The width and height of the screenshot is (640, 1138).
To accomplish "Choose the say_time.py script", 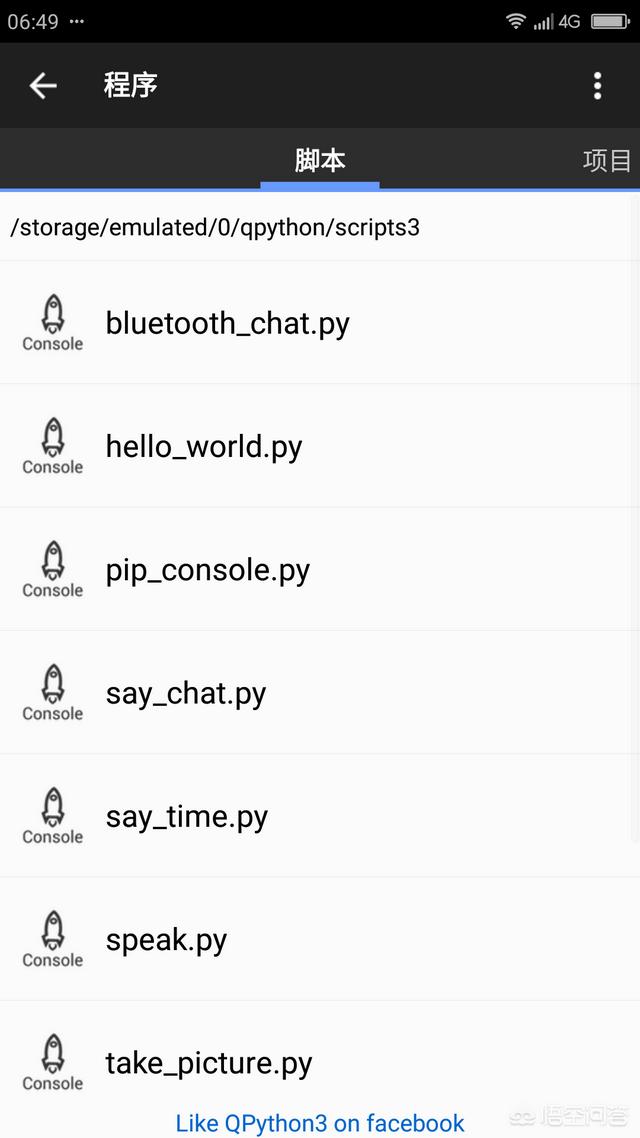I will point(187,816).
